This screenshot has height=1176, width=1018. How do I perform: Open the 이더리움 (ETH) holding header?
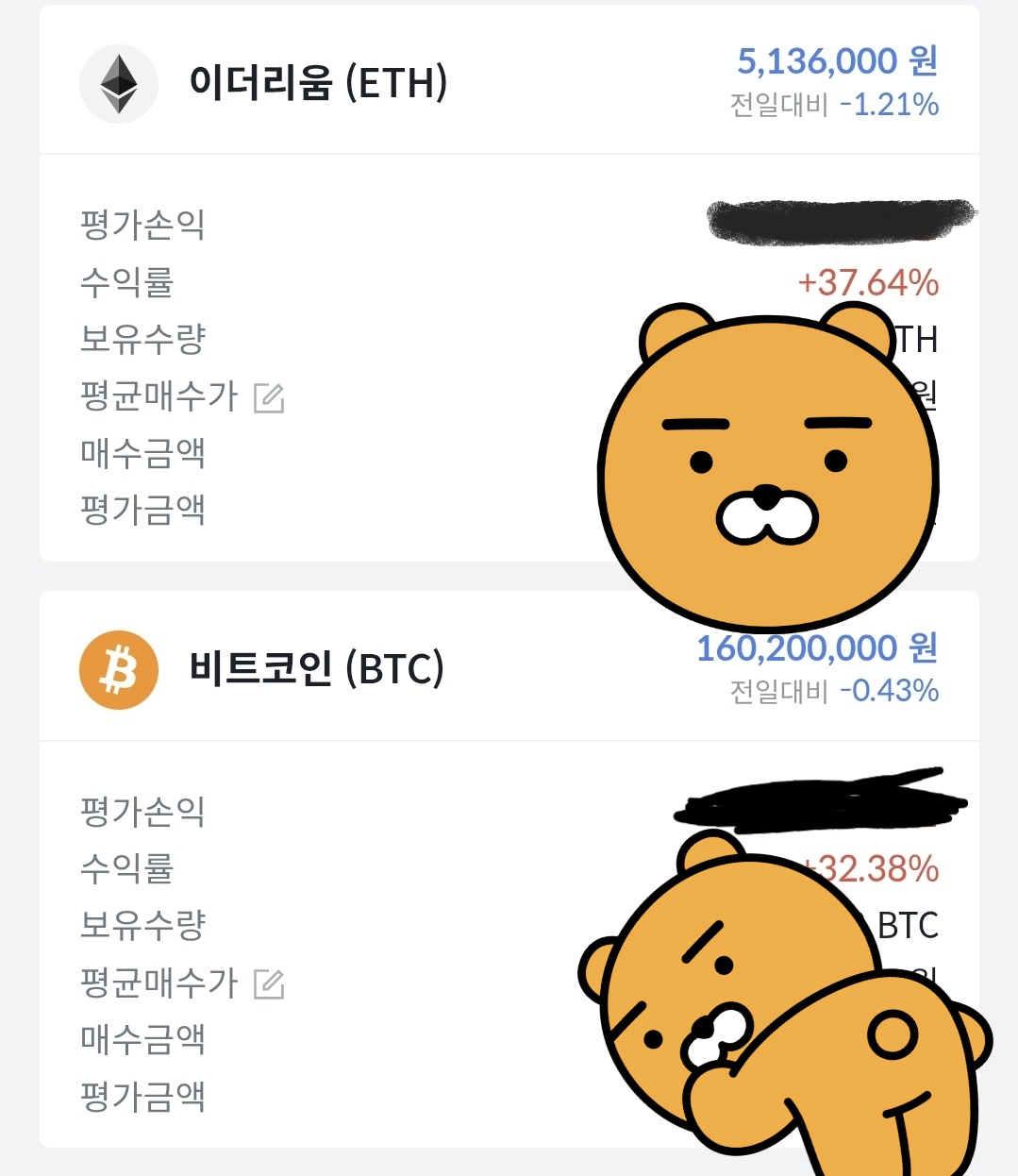tap(318, 83)
